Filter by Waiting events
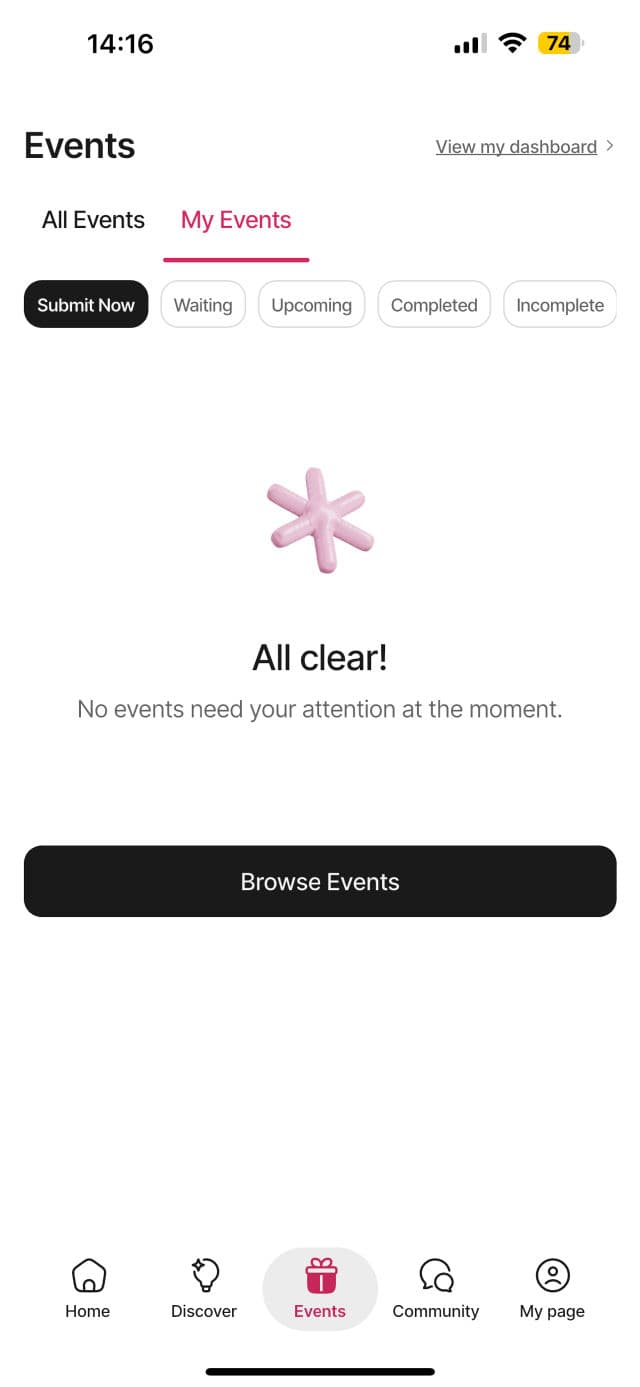 [203, 305]
